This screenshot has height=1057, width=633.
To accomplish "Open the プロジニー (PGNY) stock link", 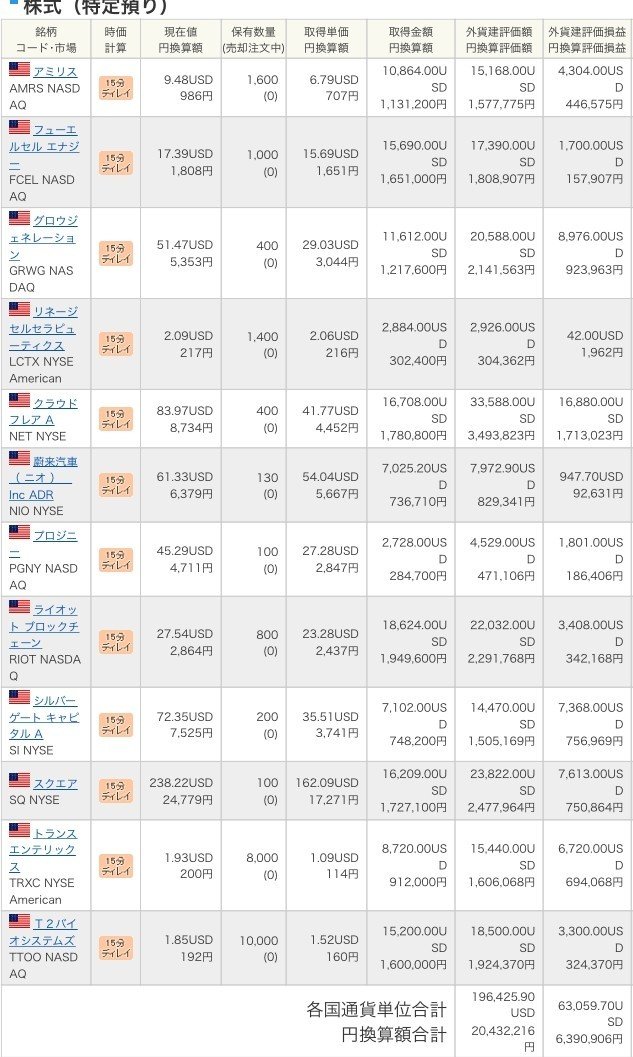I will point(55,543).
